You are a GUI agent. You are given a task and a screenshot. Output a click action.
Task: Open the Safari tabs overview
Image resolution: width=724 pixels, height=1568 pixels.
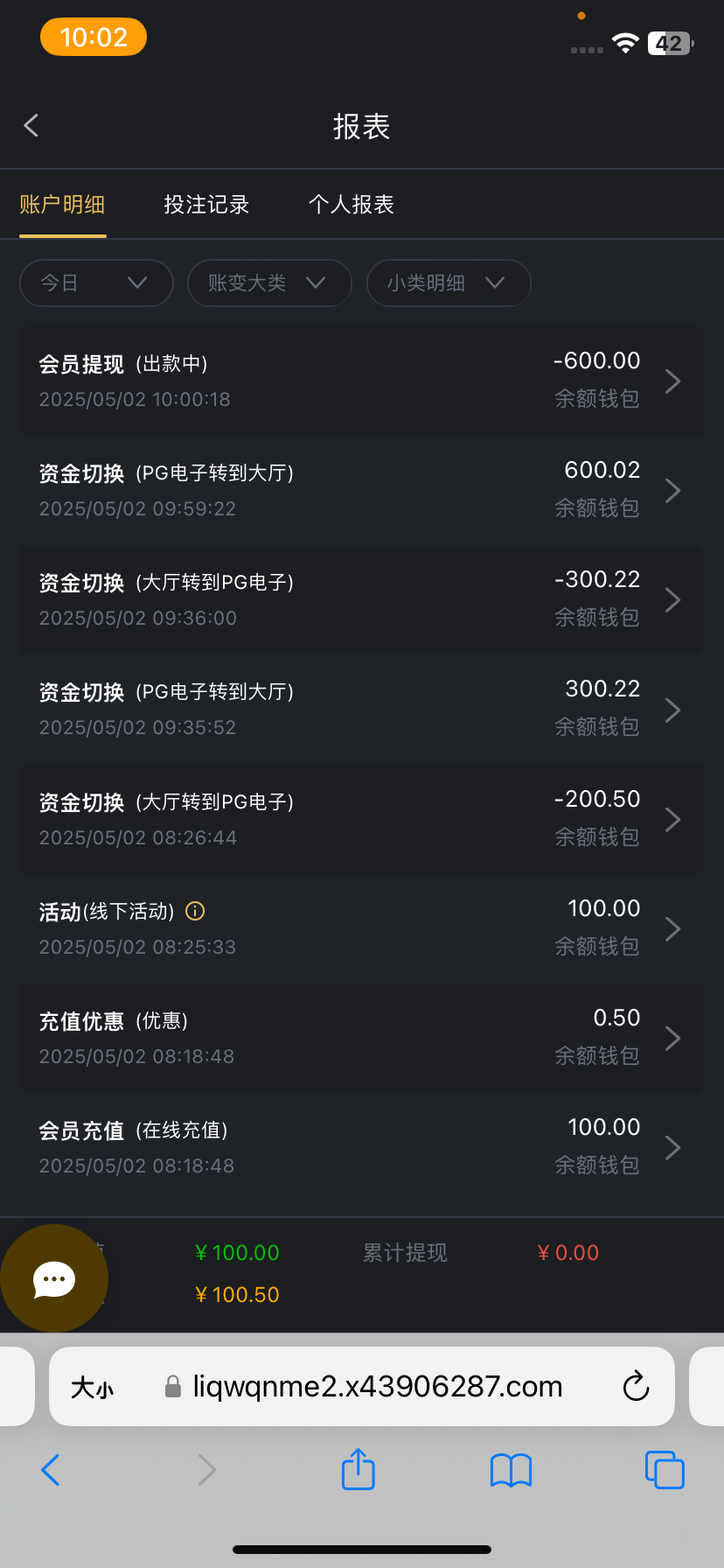coord(665,1469)
